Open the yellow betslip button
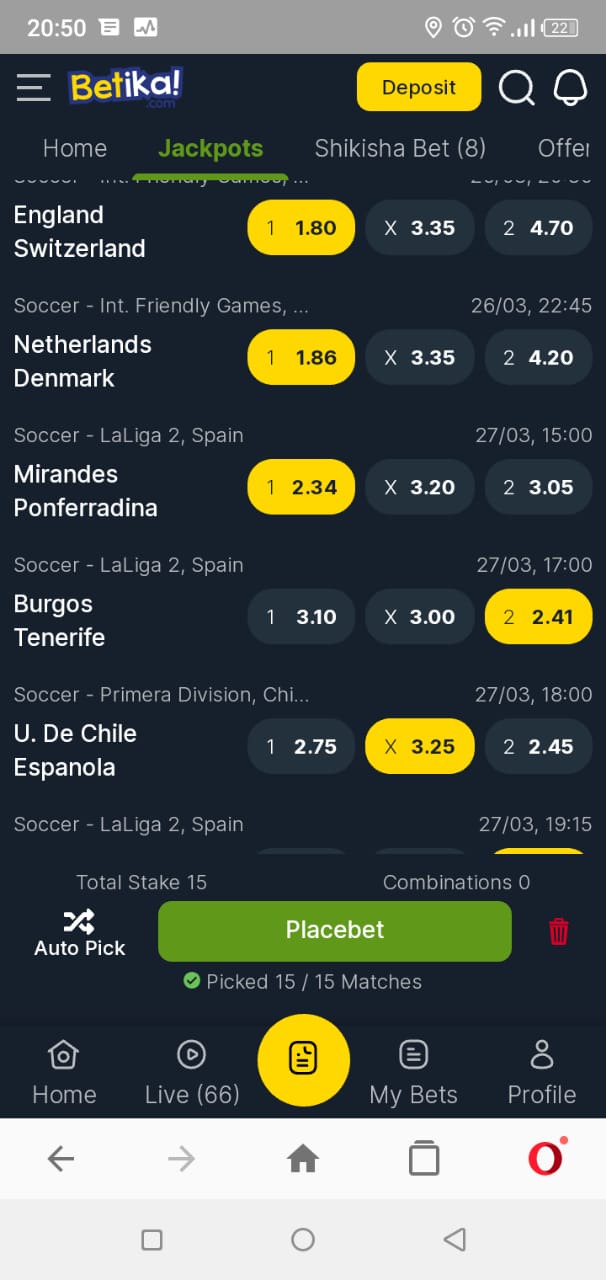Screen dimensions: 606x1280 click(x=303, y=1058)
